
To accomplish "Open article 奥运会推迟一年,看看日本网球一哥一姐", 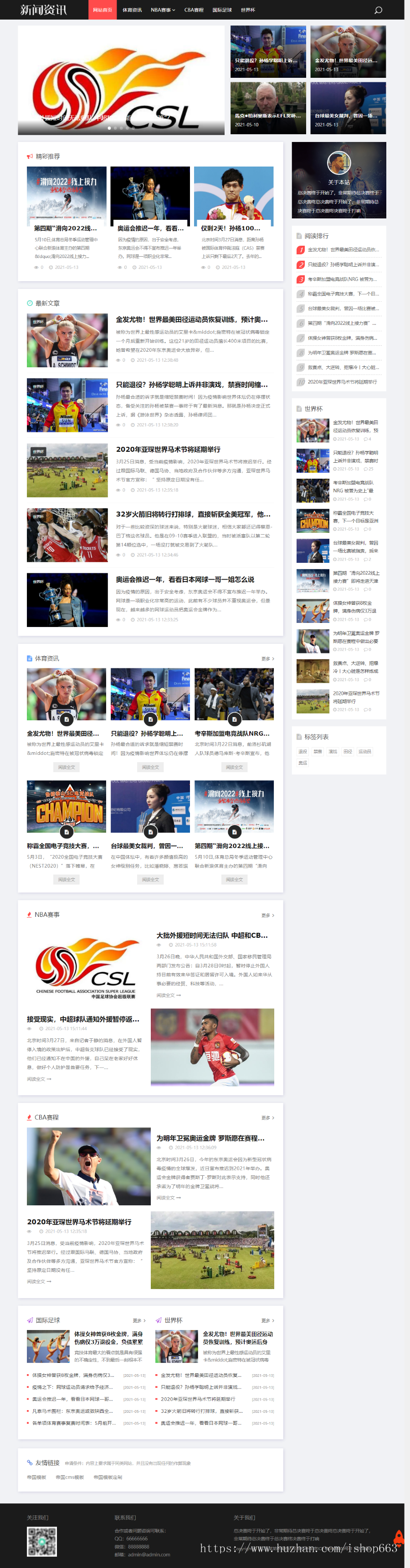I will [185, 580].
